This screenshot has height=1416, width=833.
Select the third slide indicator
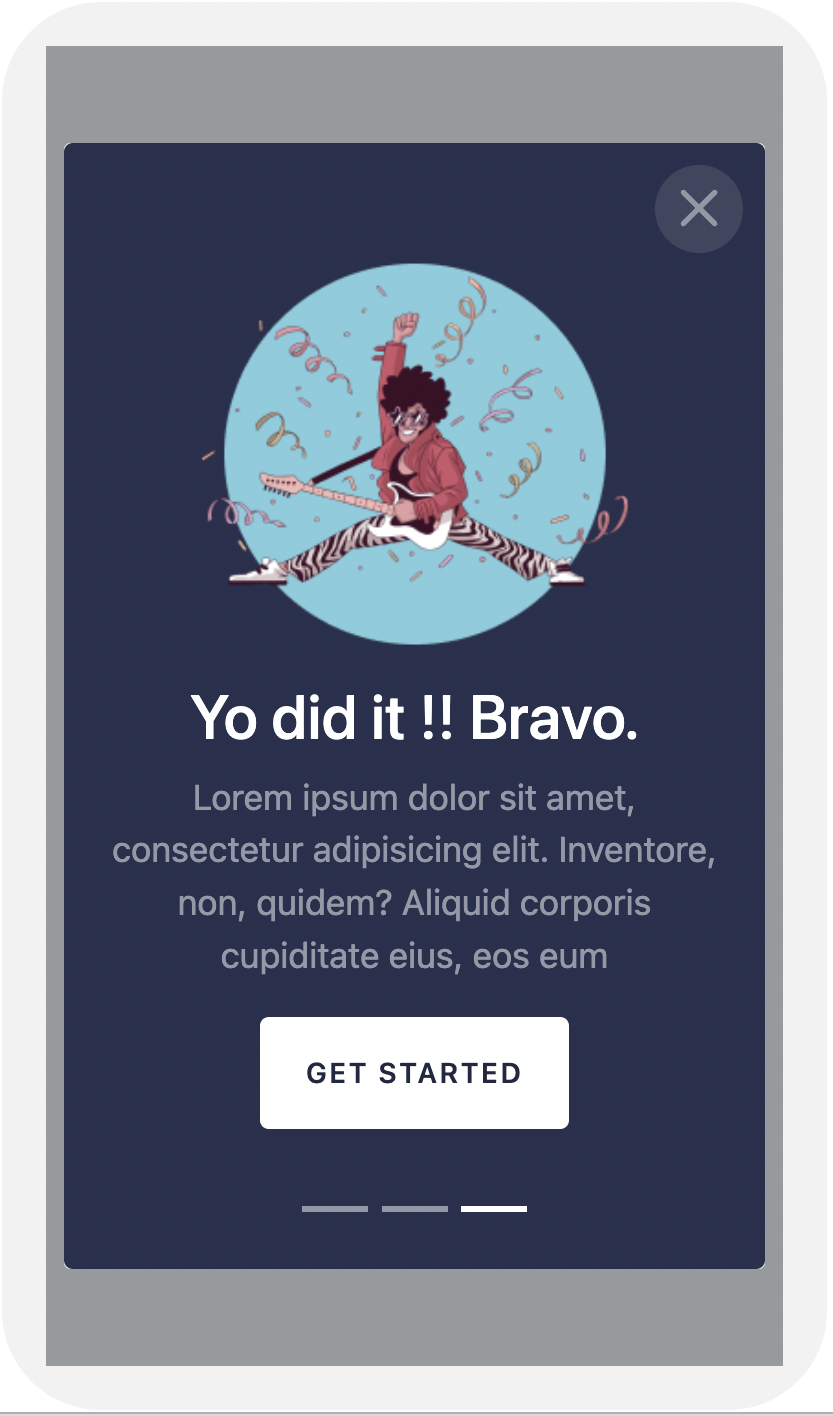tap(493, 1209)
